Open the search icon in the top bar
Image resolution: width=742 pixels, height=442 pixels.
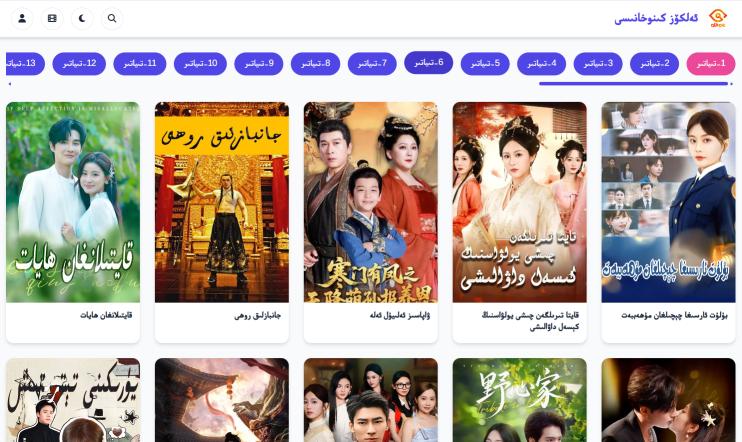111,18
